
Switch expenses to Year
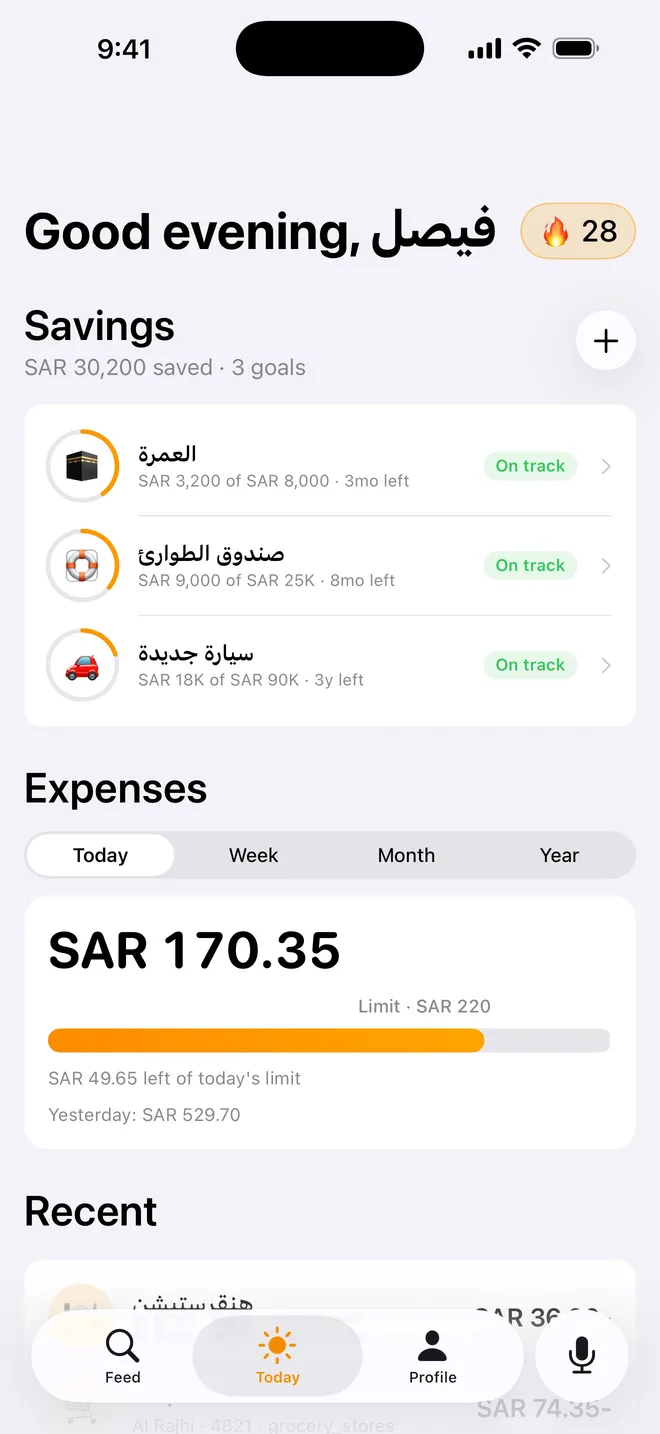pos(559,856)
